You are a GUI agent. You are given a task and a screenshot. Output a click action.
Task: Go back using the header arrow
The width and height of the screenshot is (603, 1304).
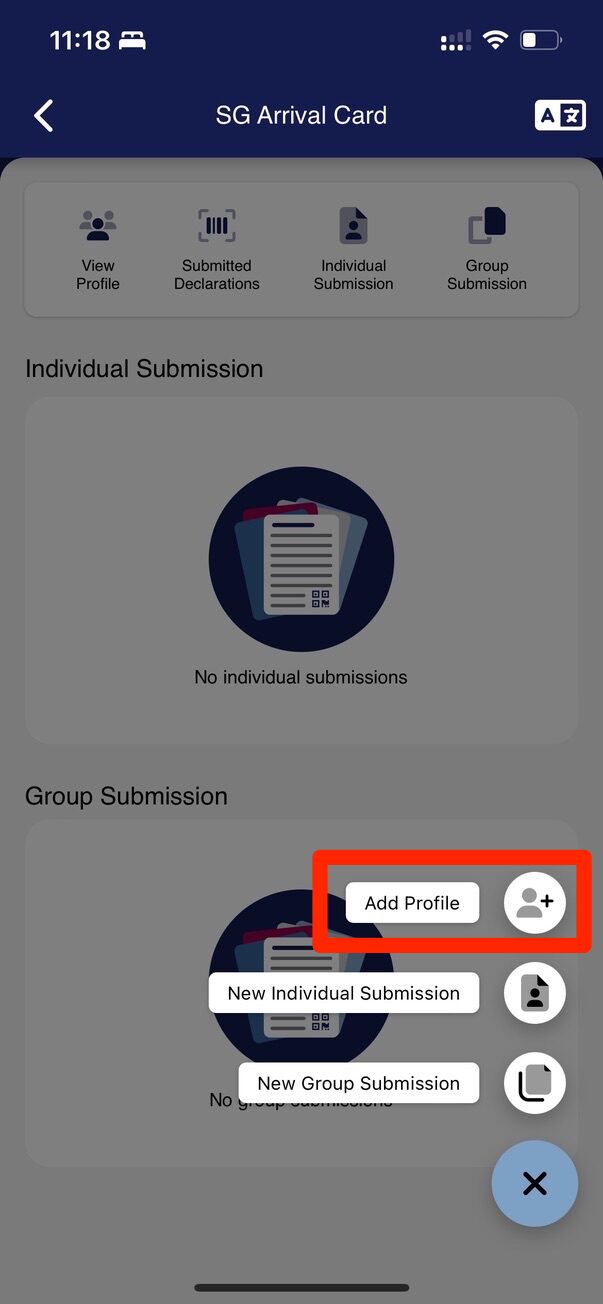(x=43, y=116)
